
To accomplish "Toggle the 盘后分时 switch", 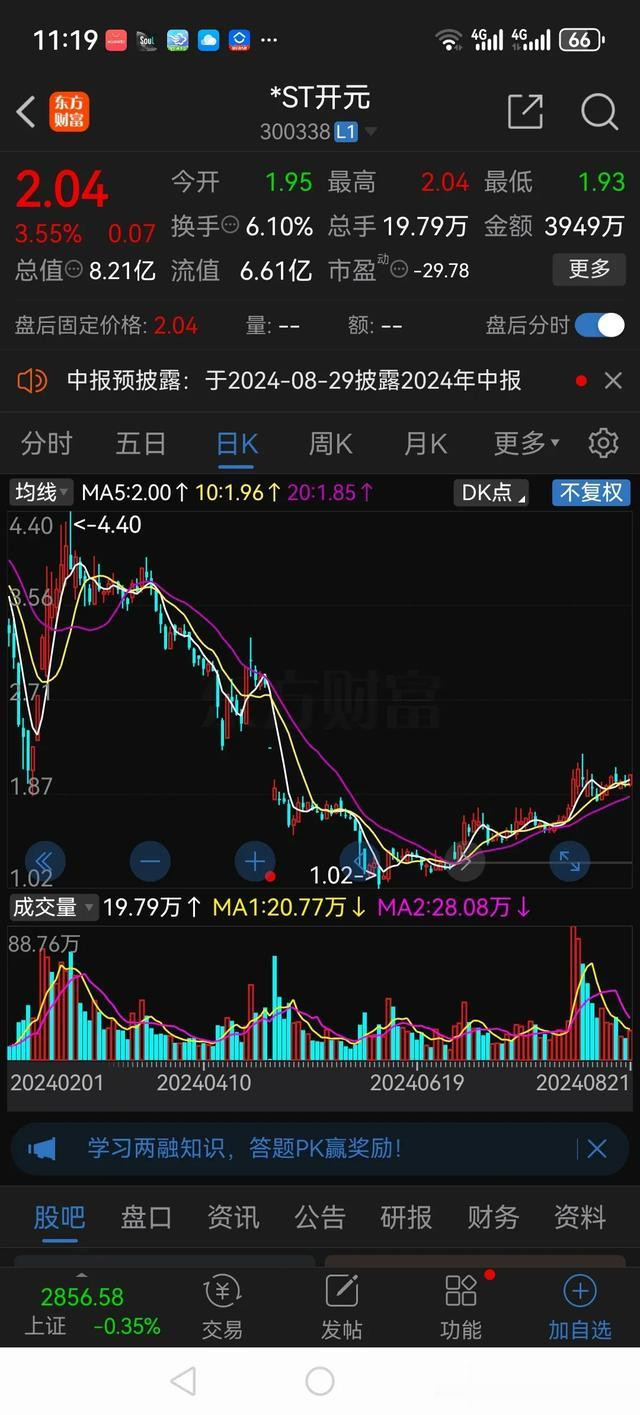I will pyautogui.click(x=599, y=325).
